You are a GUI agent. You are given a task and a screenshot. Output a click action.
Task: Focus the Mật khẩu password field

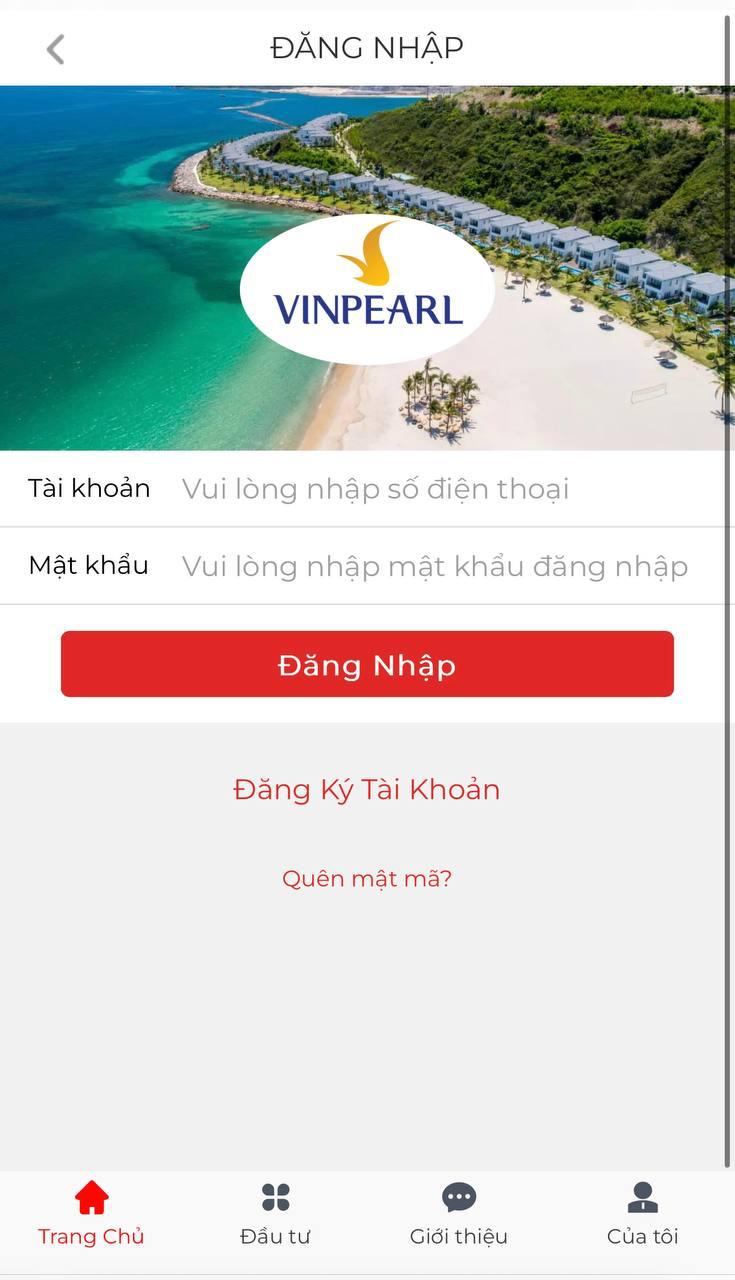pyautogui.click(x=440, y=566)
